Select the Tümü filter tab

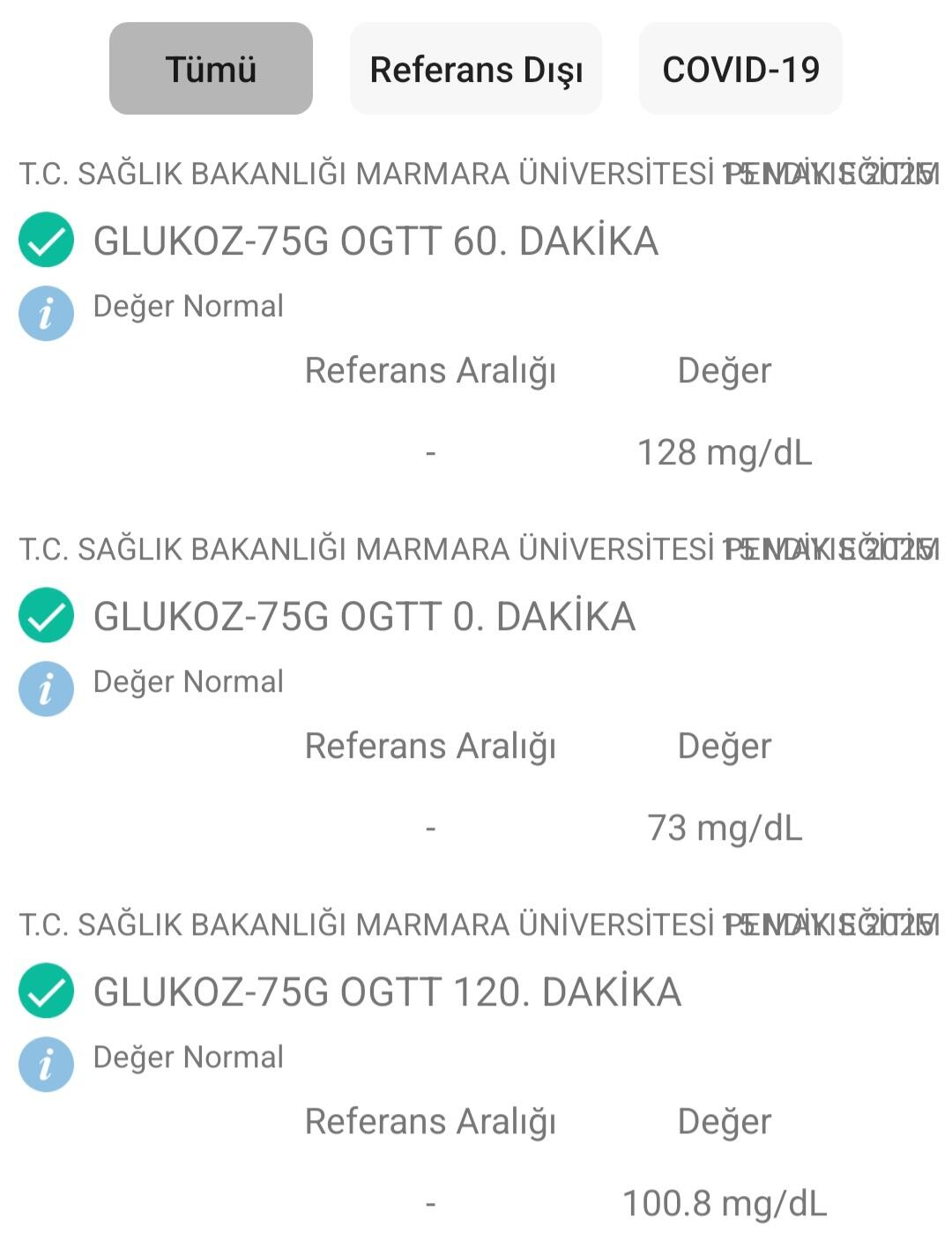point(211,69)
